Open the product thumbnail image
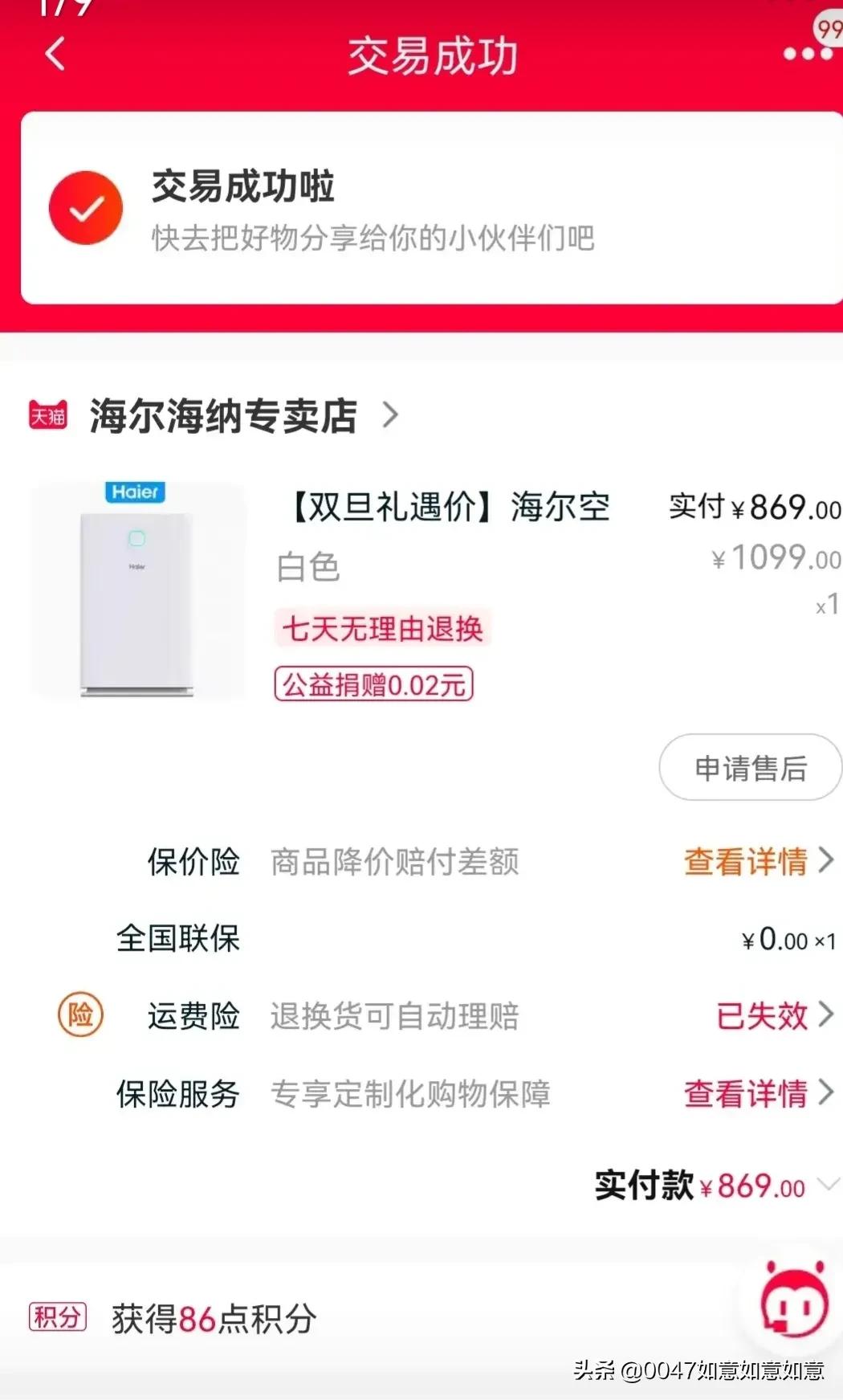The height and width of the screenshot is (1400, 843). point(136,590)
